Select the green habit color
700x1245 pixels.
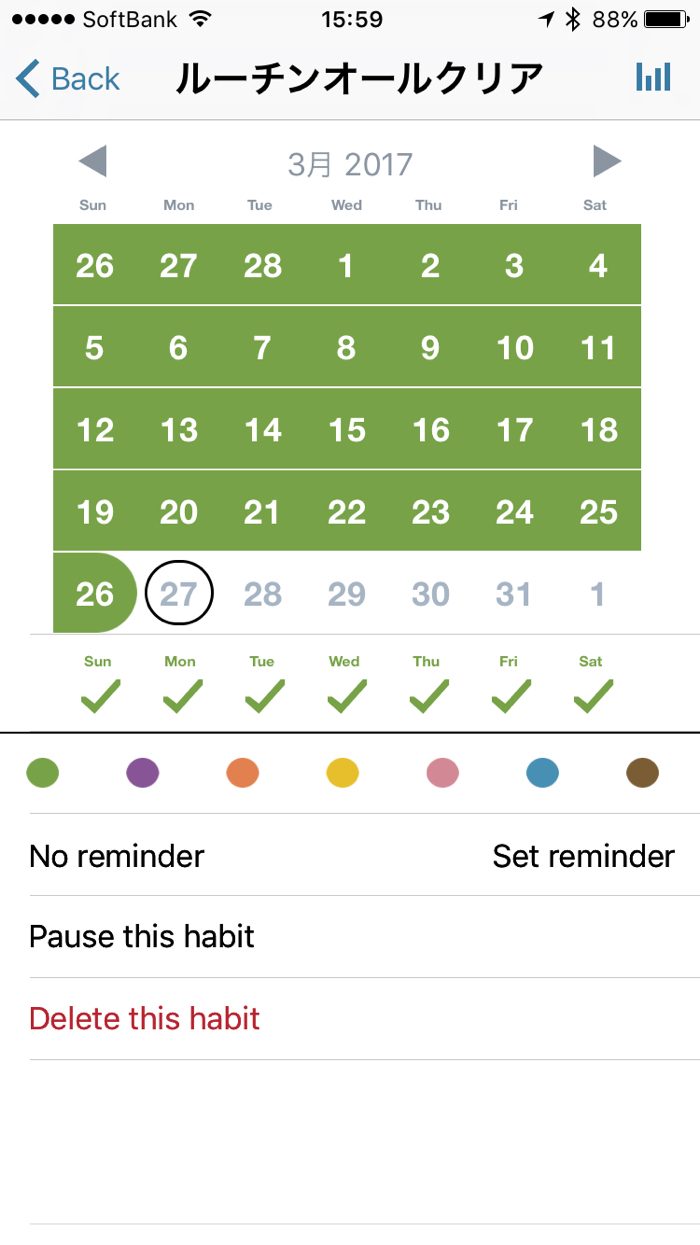(x=43, y=773)
